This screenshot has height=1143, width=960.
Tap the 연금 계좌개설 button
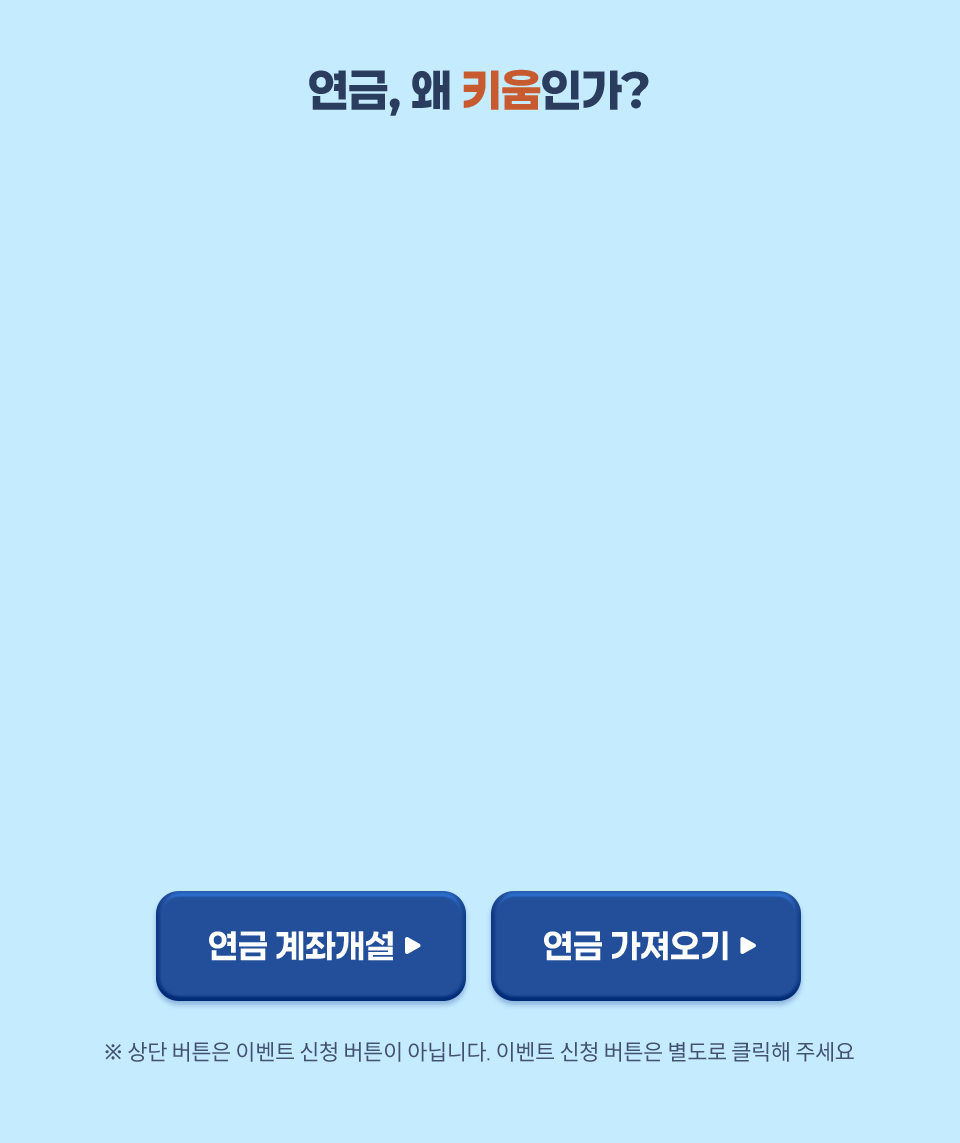point(311,945)
